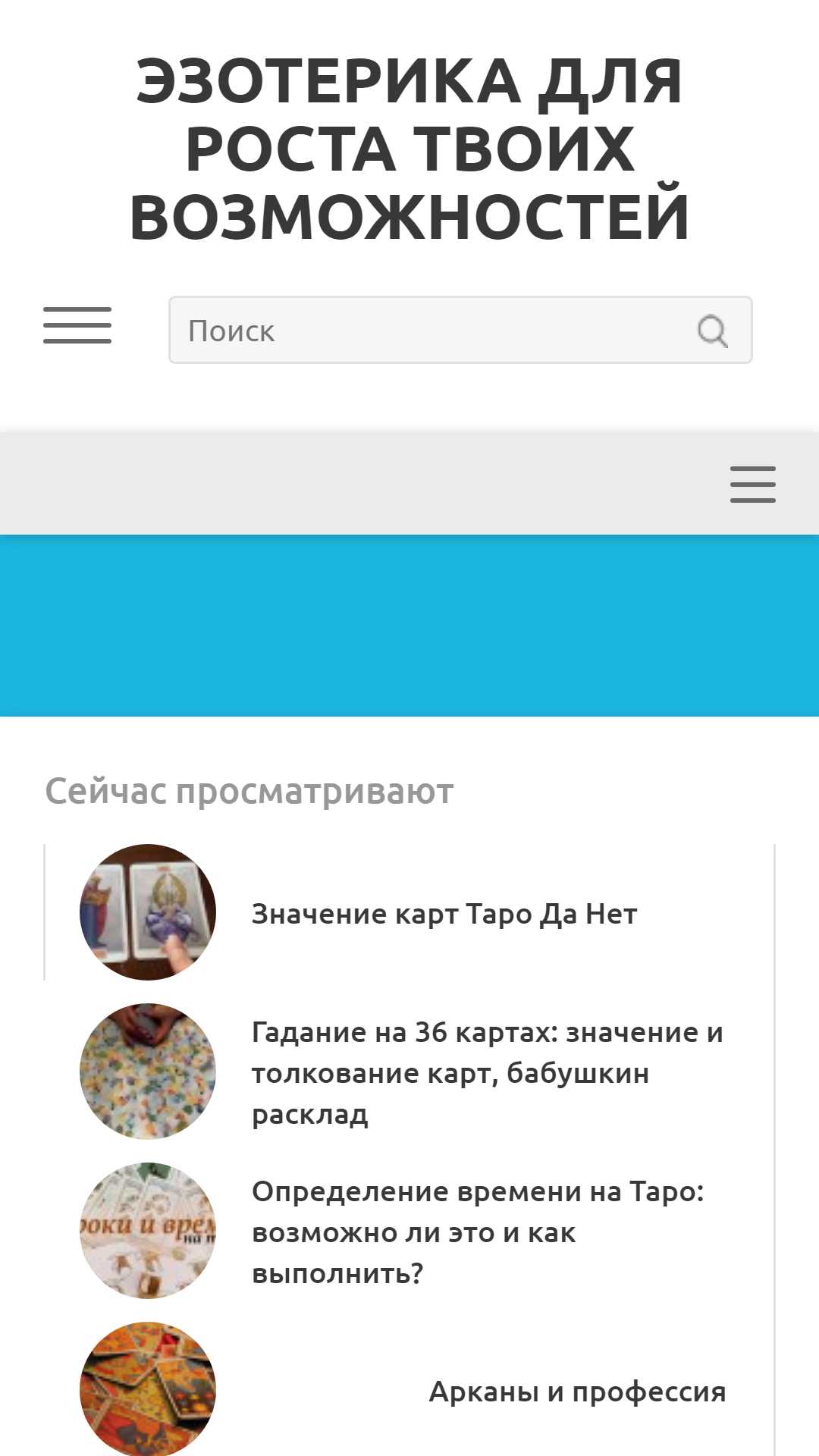Viewport: 819px width, 1456px height.
Task: Tap the Арканы и профессия thumbnail
Action: click(x=148, y=1389)
